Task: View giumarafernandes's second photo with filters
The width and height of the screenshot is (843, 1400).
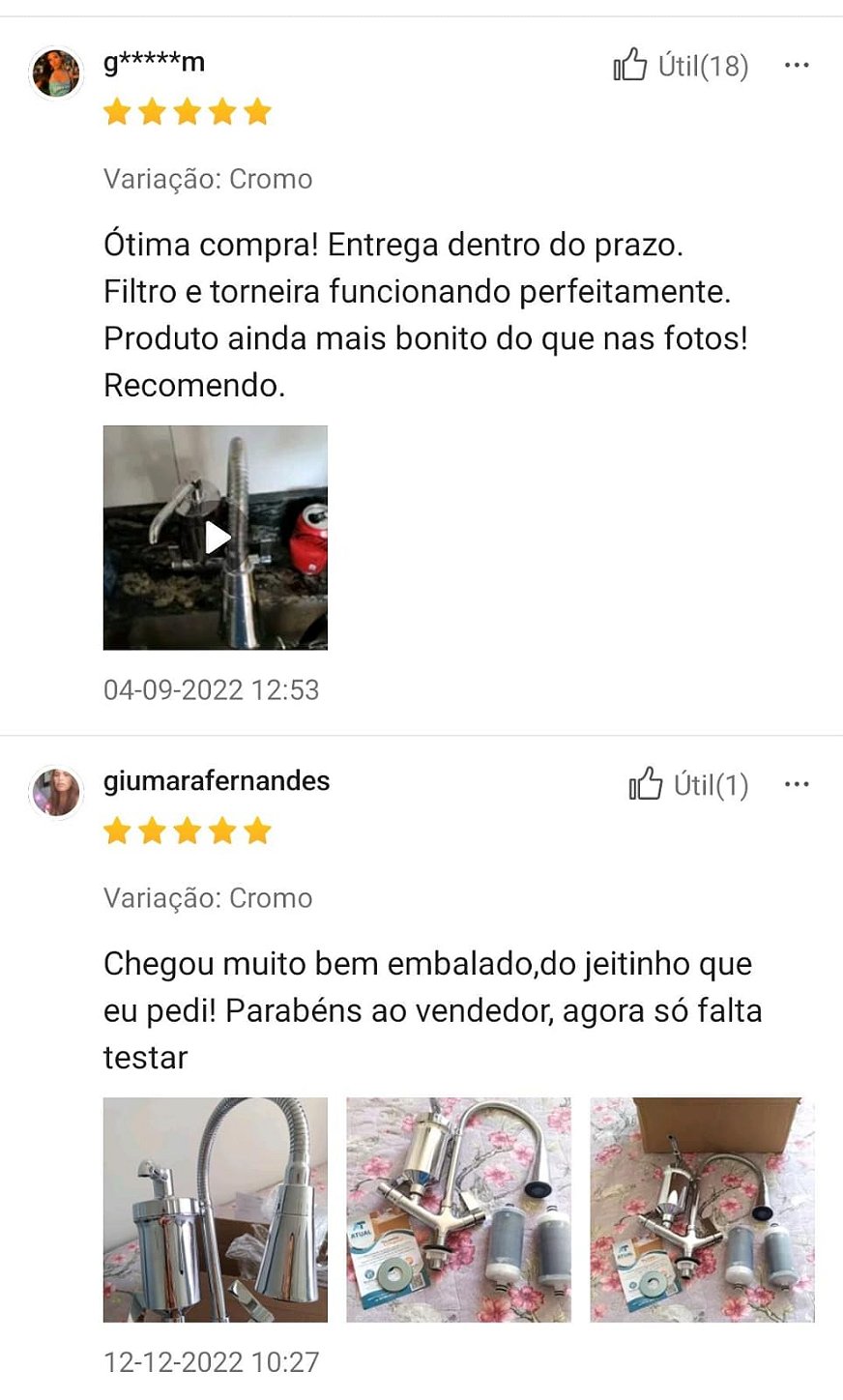Action: (458, 1210)
